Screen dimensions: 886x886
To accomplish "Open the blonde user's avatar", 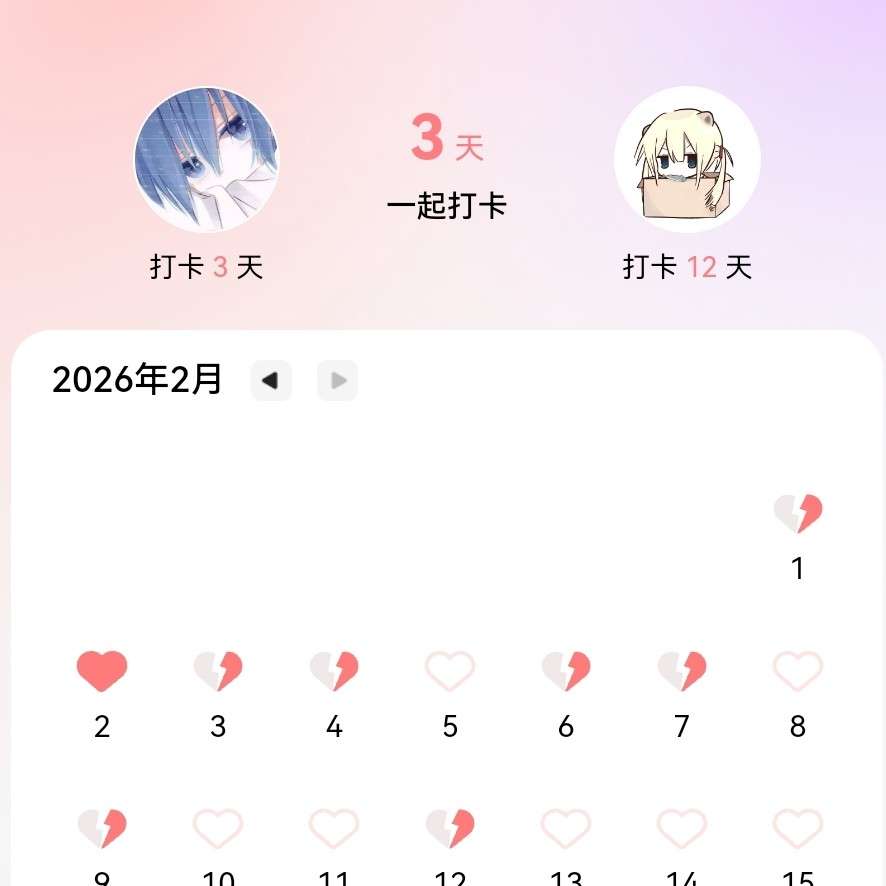I will pyautogui.click(x=687, y=160).
